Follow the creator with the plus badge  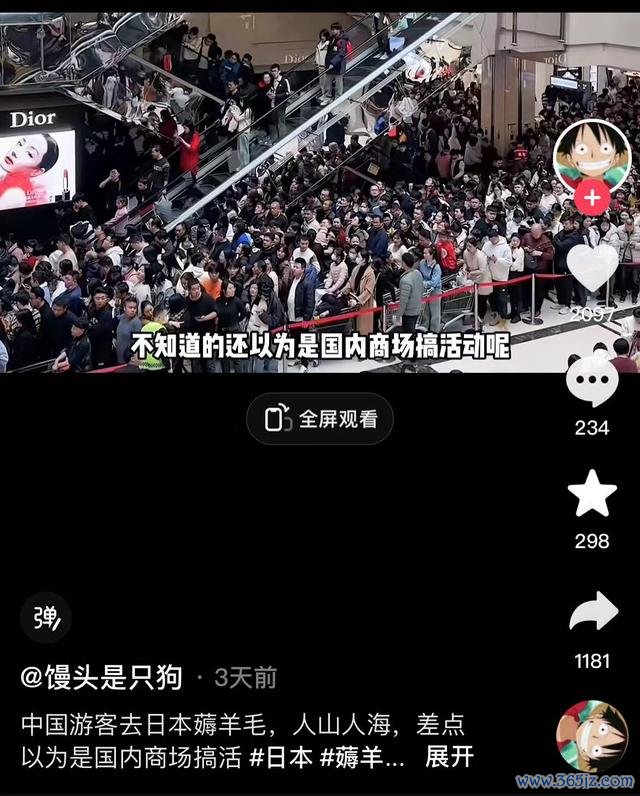592,198
